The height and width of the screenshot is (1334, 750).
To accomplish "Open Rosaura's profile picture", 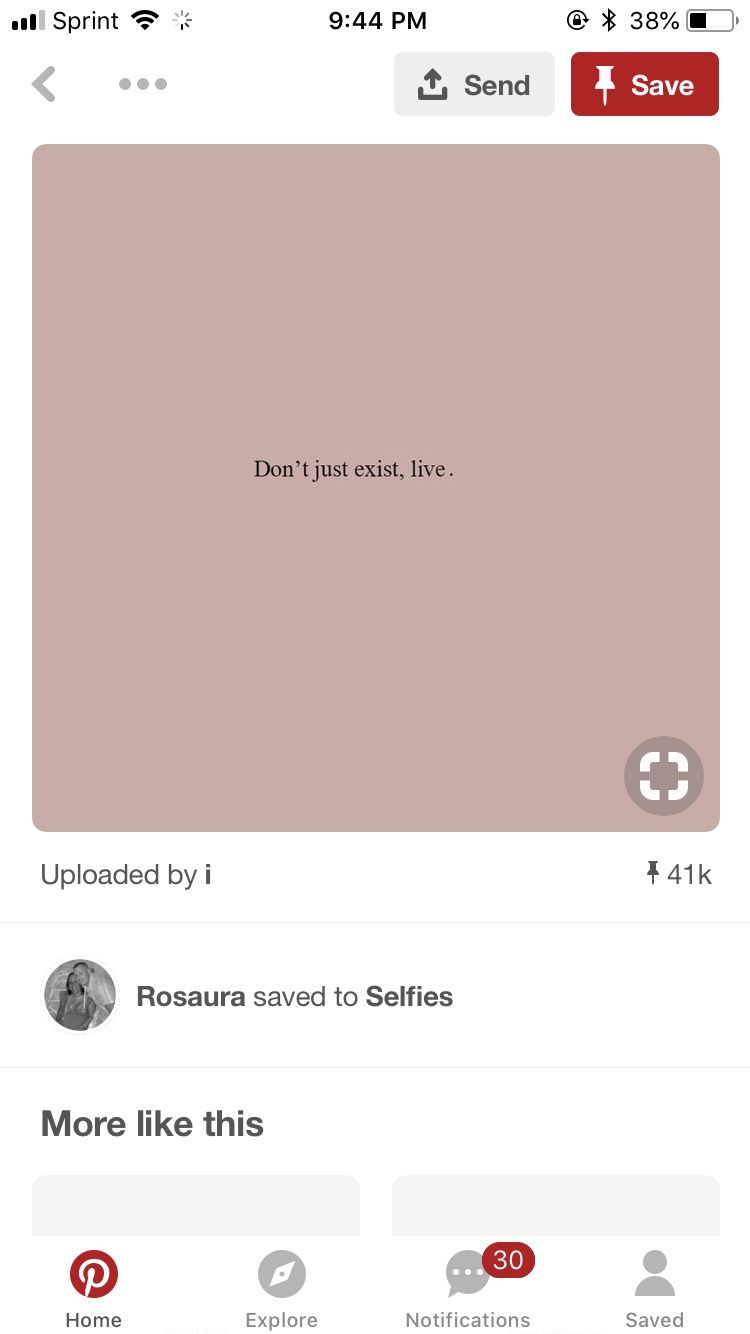I will point(80,996).
